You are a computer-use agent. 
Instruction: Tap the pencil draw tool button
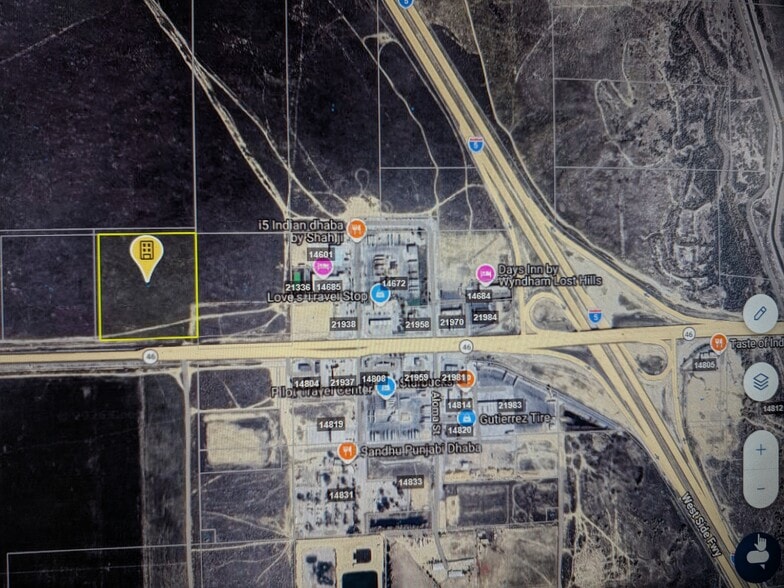click(x=760, y=314)
